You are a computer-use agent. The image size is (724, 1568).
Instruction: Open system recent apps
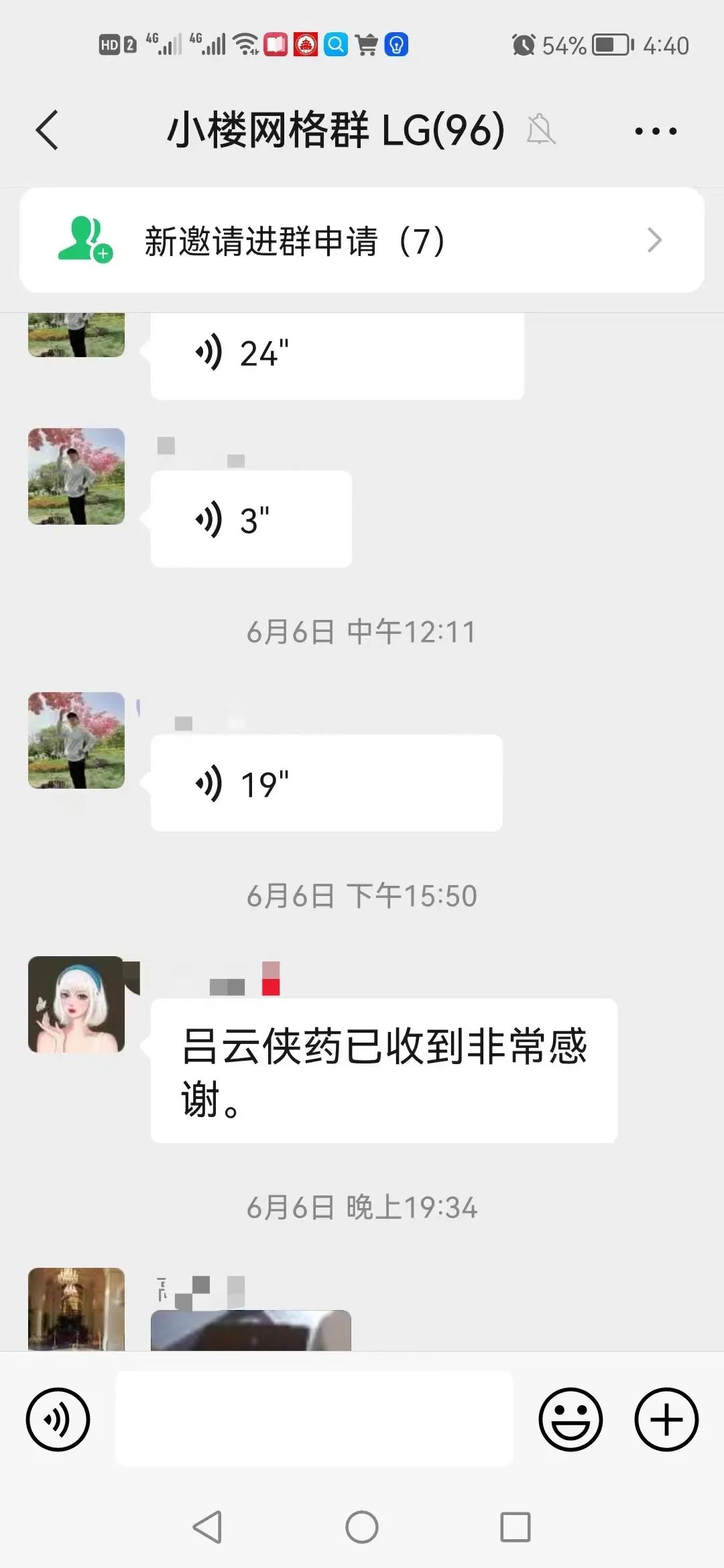pyautogui.click(x=516, y=1527)
